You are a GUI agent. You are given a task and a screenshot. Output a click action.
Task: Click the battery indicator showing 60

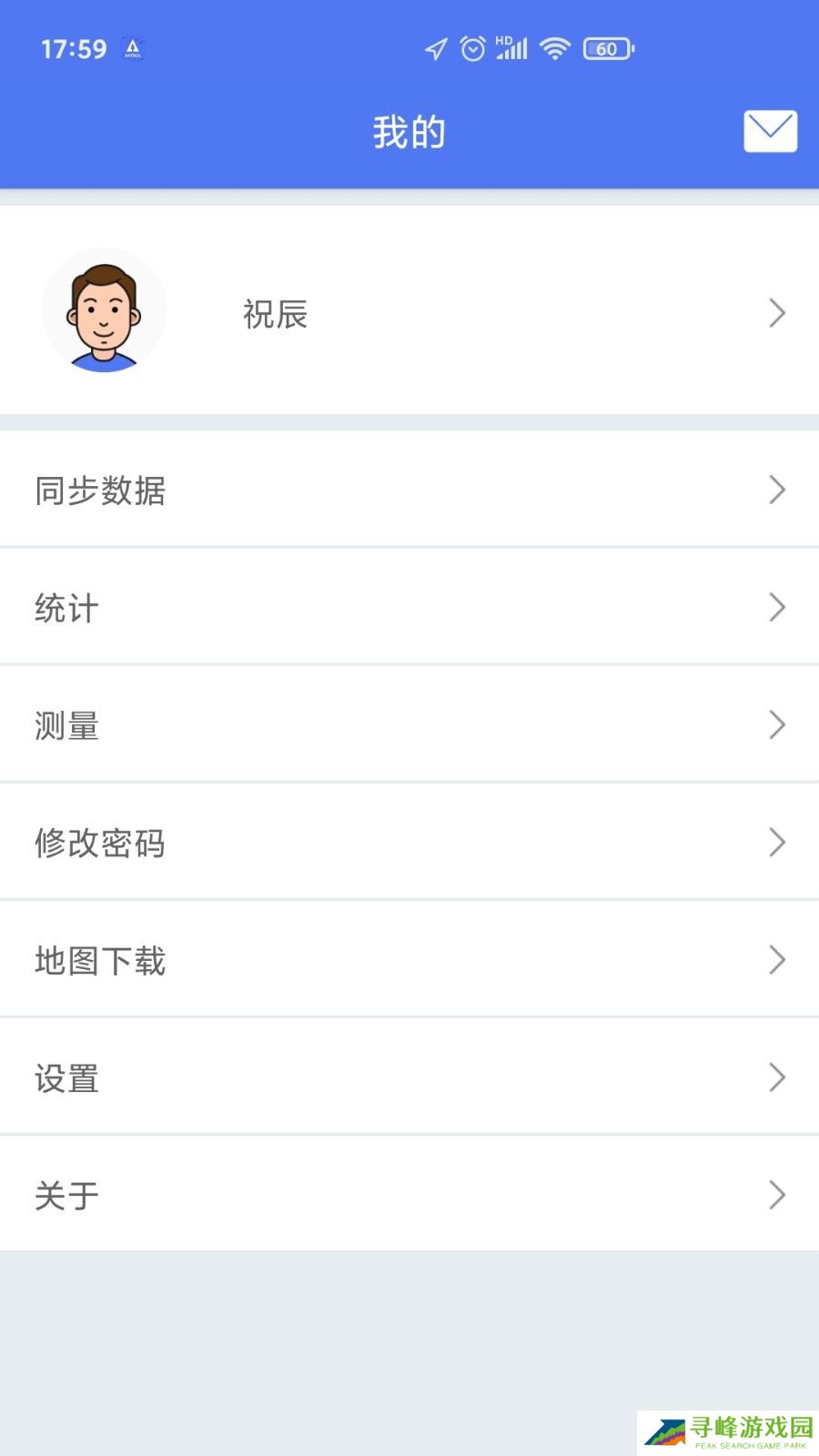[x=606, y=48]
